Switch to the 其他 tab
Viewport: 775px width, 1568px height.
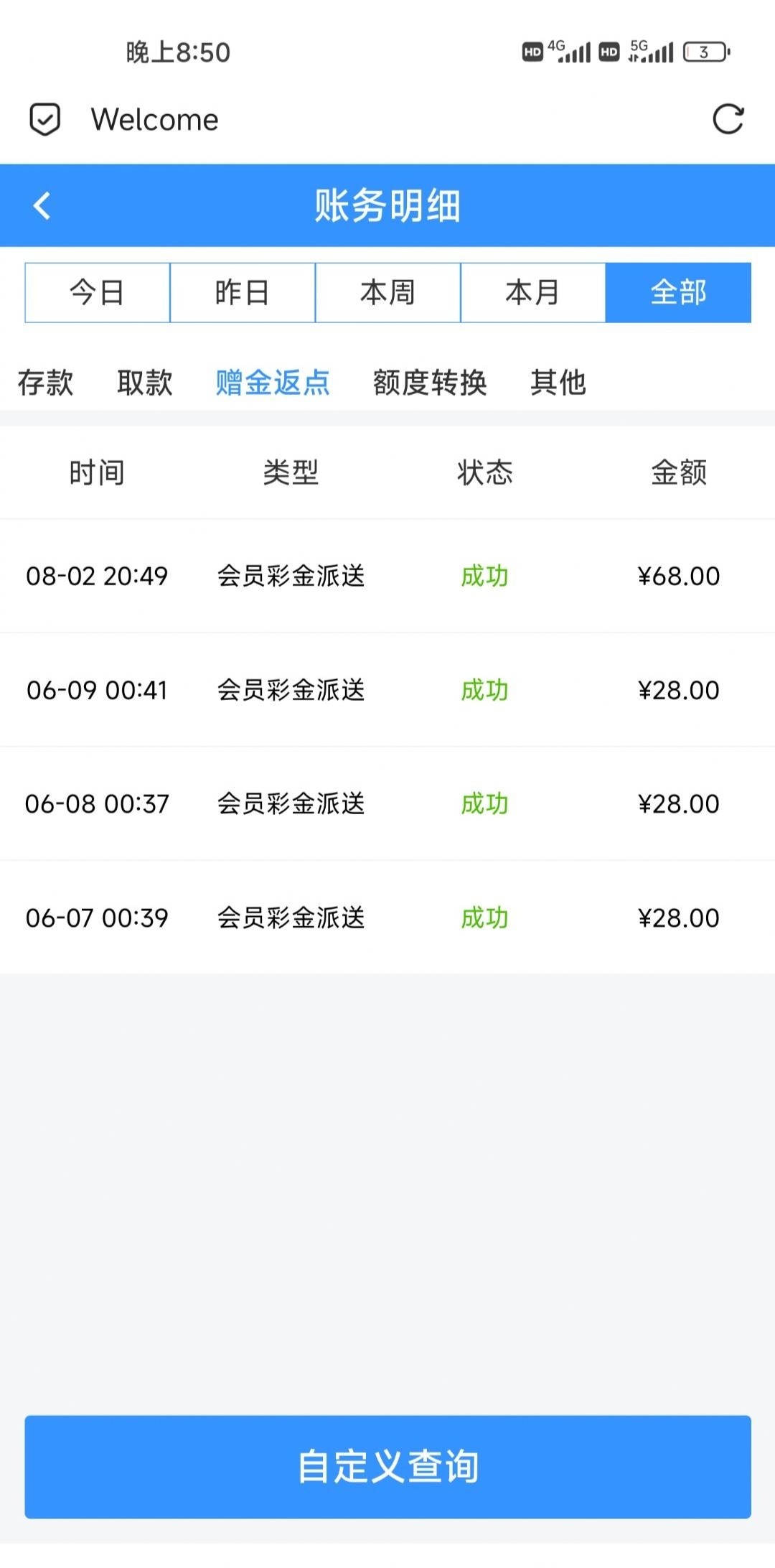point(558,383)
